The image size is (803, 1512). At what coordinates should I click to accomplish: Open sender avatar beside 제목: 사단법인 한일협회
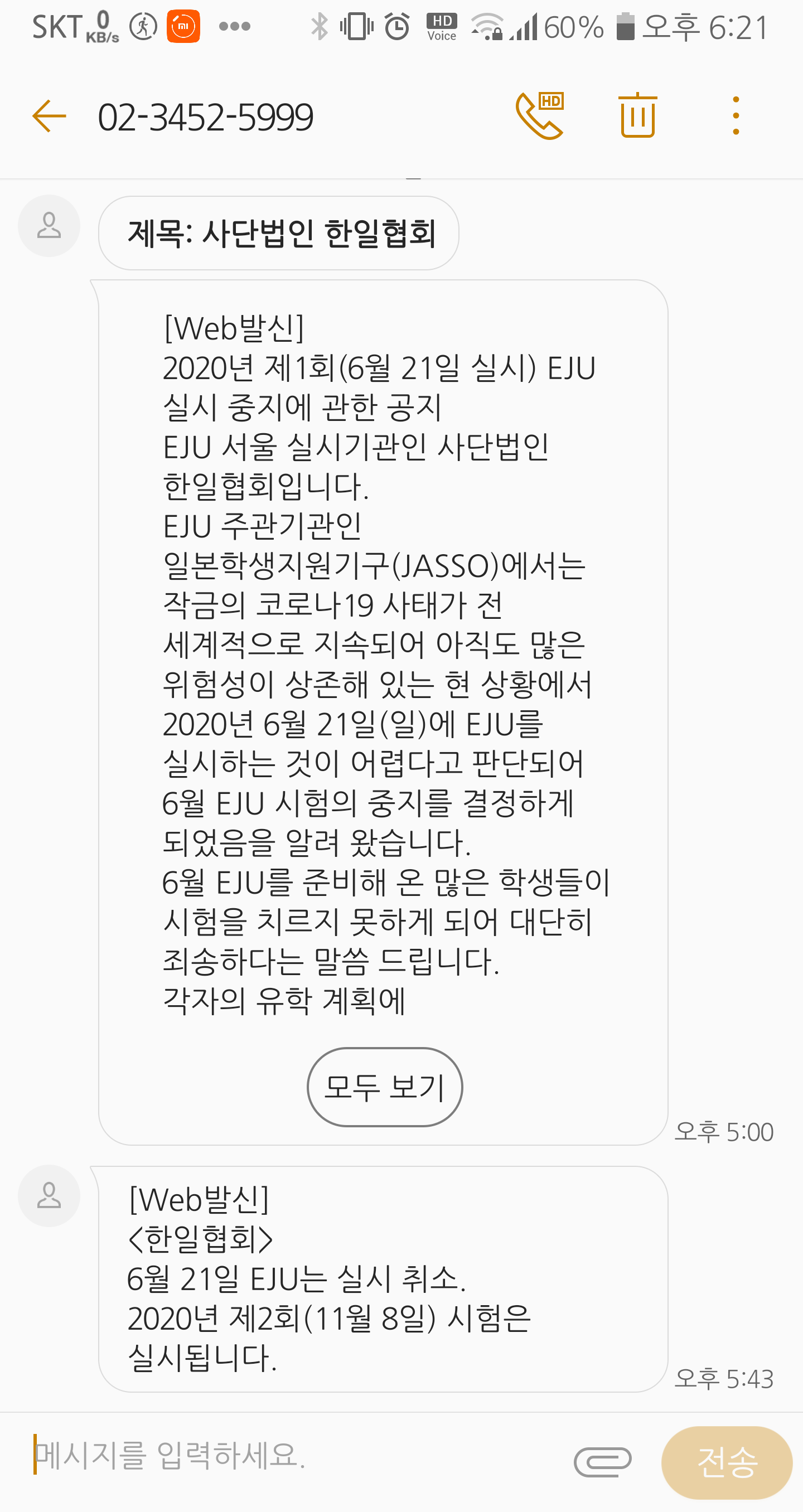click(x=49, y=226)
